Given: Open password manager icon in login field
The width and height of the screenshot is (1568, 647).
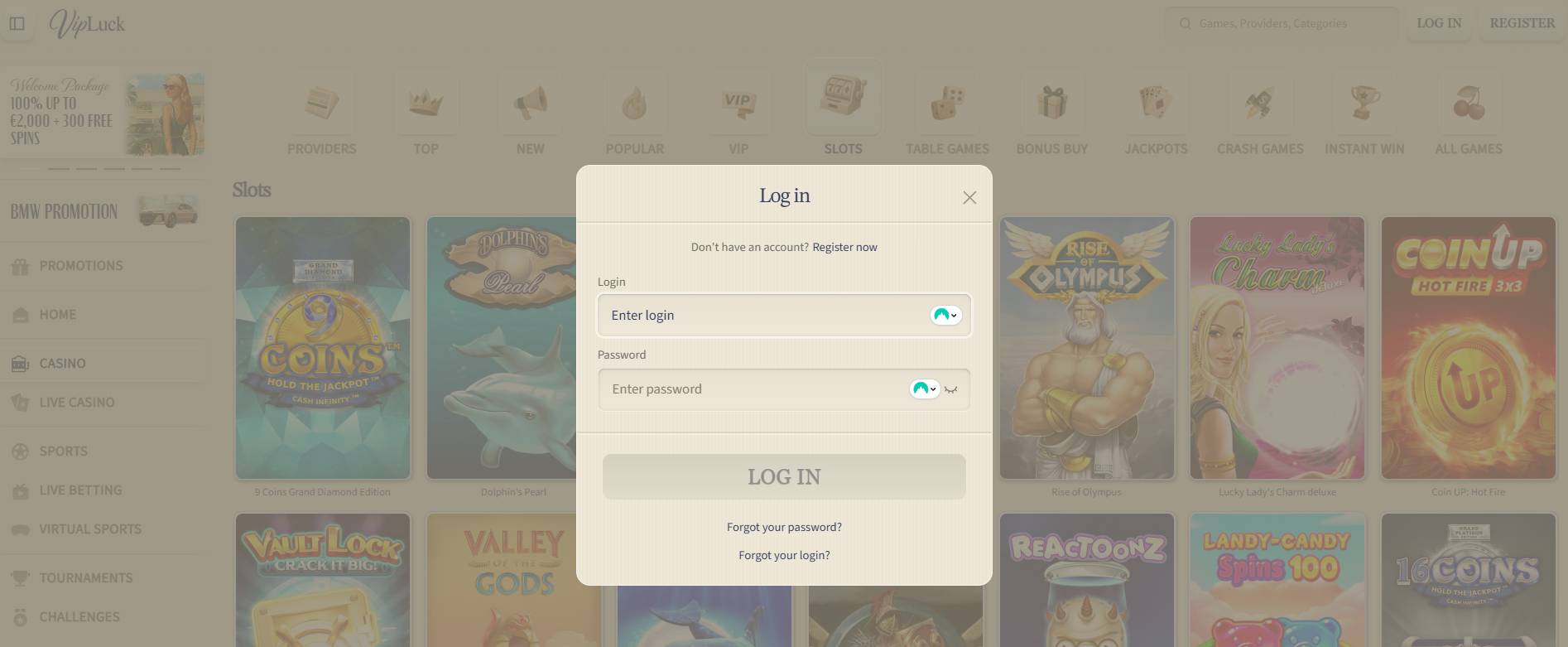Looking at the screenshot, I should pyautogui.click(x=945, y=316).
